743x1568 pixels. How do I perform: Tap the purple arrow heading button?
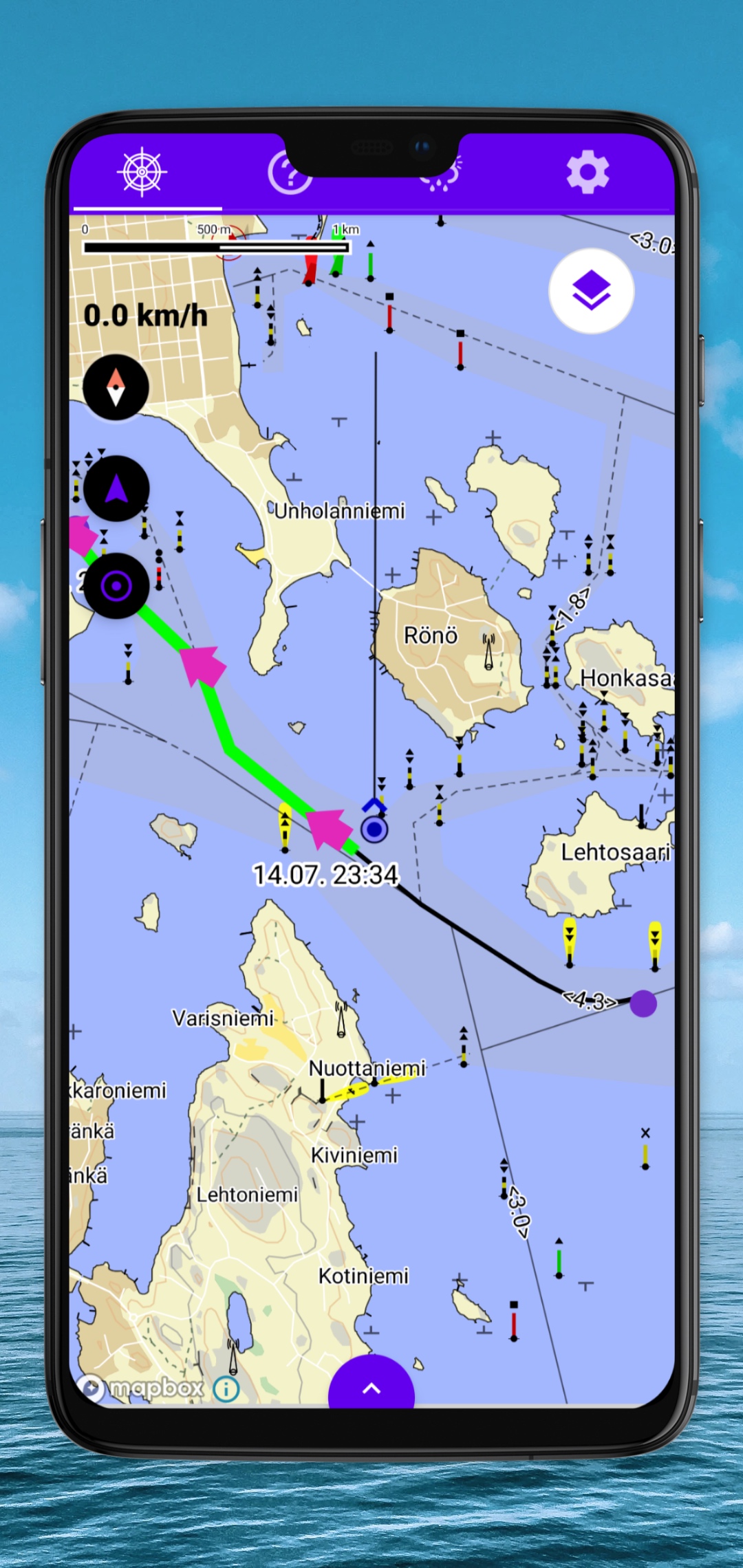tap(116, 488)
